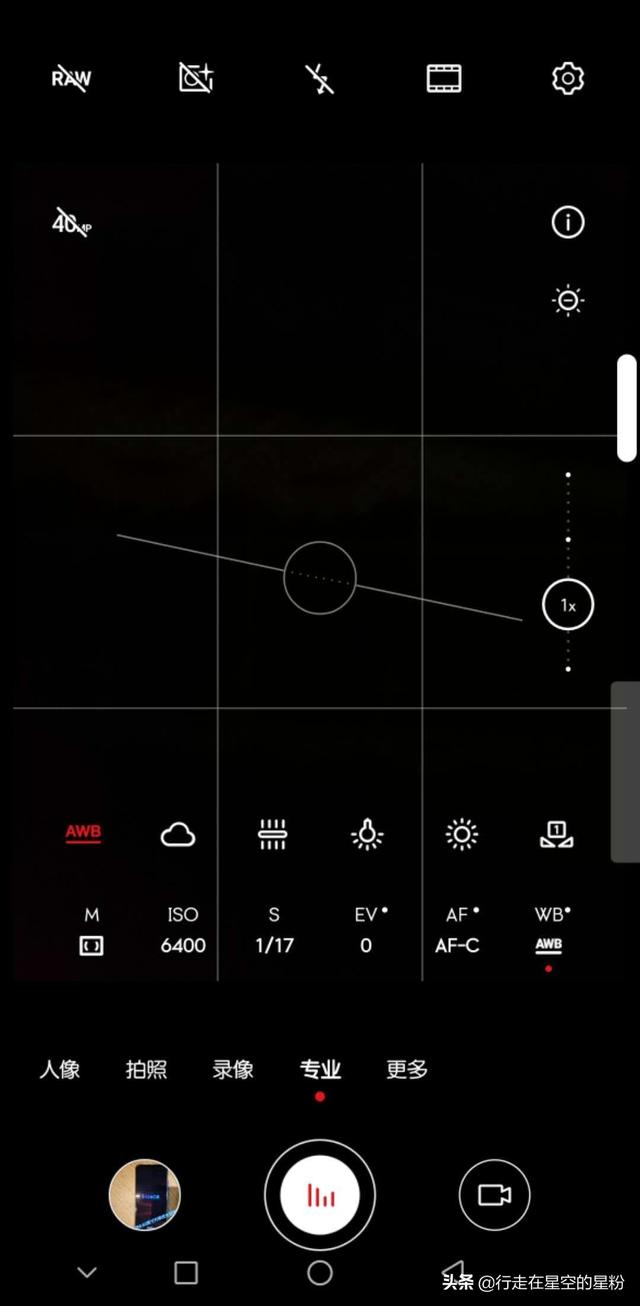Open the ISO 6400 setting

[x=183, y=930]
